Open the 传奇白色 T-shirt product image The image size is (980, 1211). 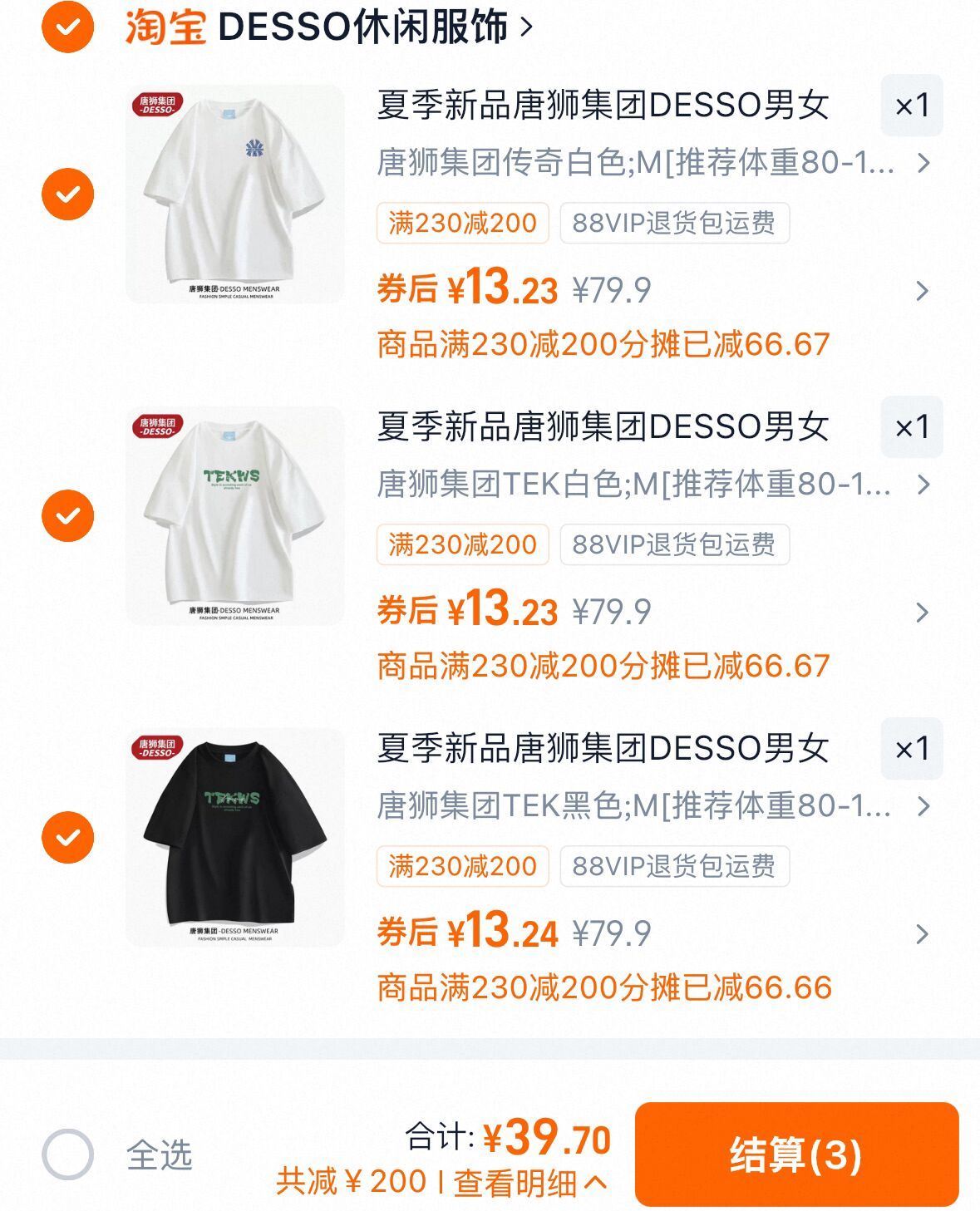point(234,194)
